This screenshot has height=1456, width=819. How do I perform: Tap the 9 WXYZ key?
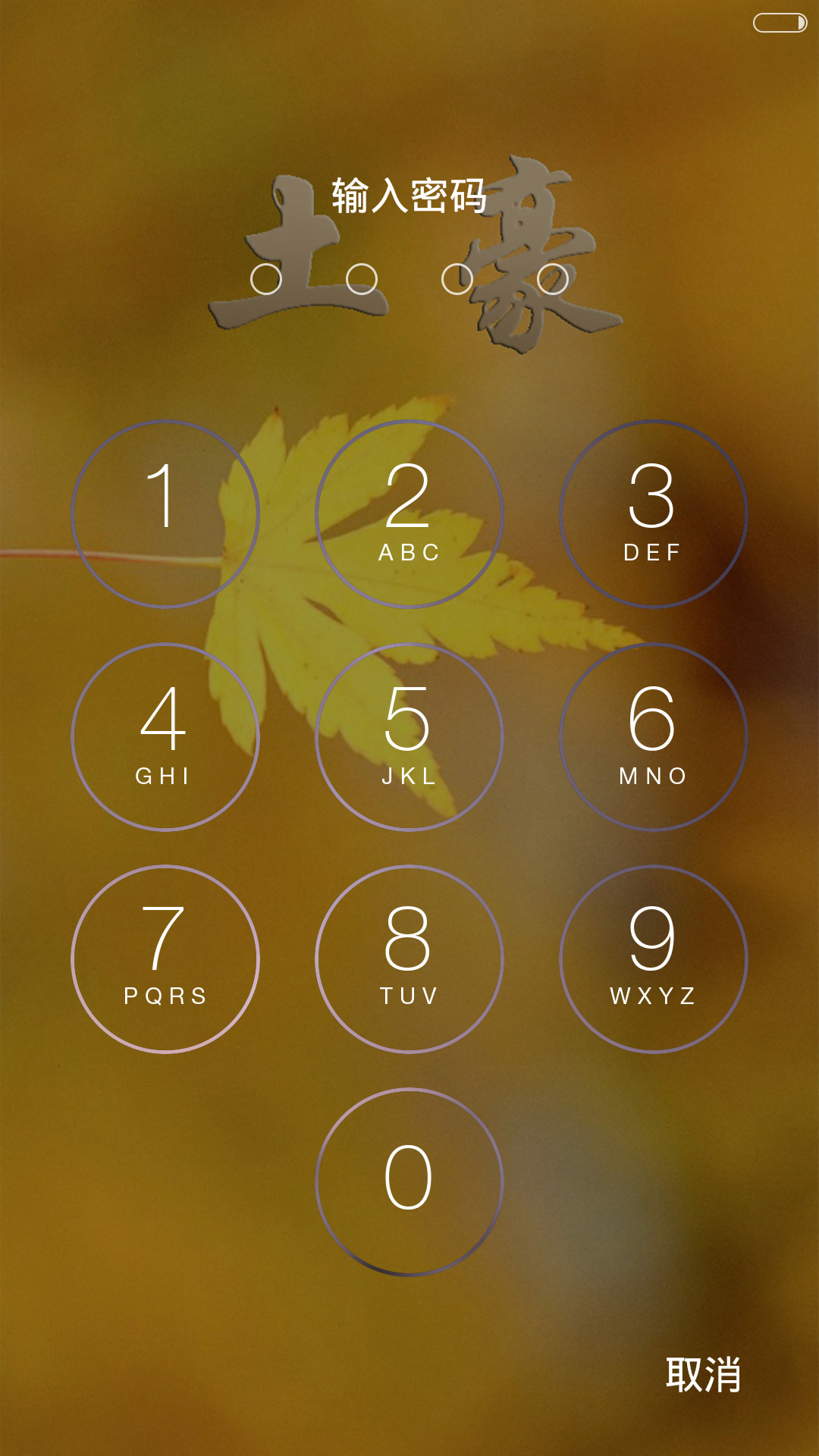click(654, 959)
